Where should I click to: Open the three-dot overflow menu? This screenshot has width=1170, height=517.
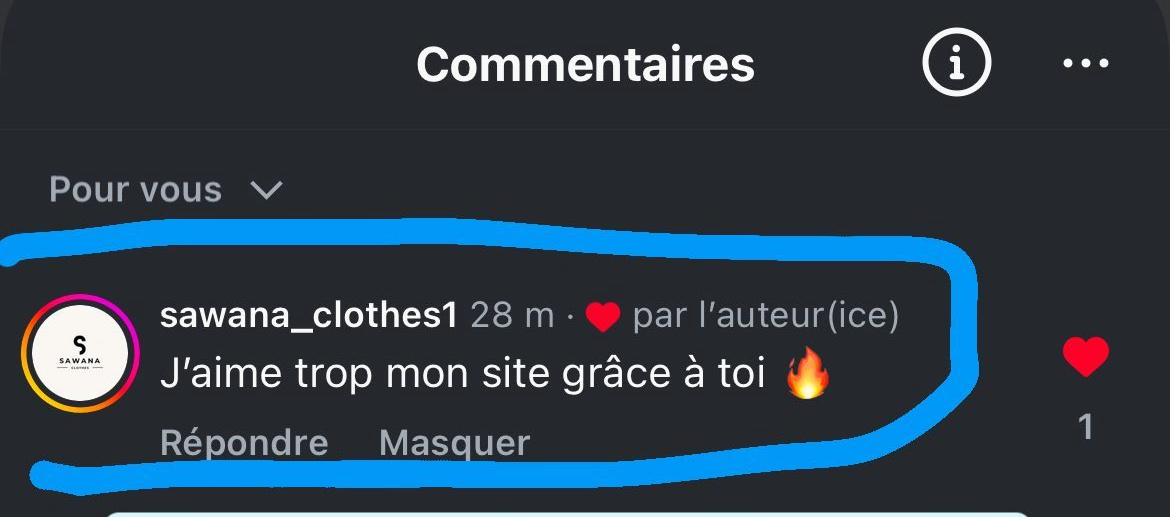point(1085,64)
